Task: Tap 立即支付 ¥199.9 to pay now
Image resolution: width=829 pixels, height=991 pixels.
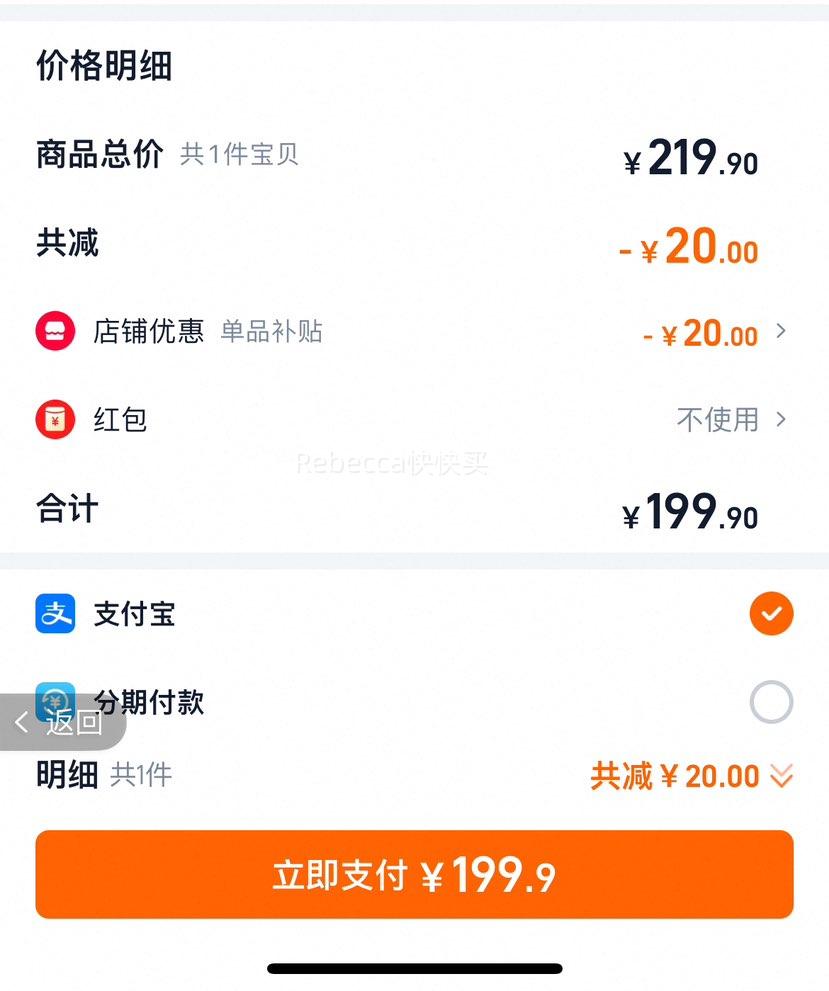Action: coord(414,874)
